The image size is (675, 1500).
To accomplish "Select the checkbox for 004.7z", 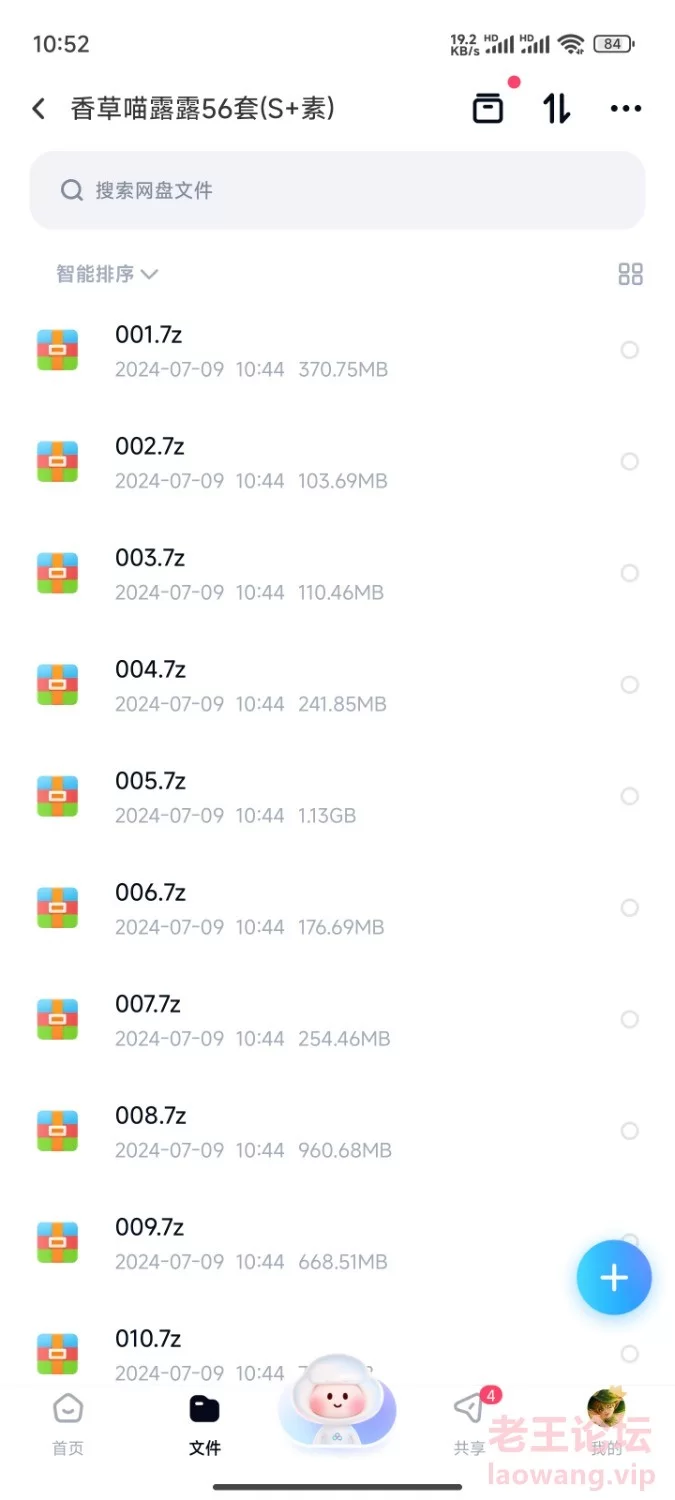I will pyautogui.click(x=629, y=685).
